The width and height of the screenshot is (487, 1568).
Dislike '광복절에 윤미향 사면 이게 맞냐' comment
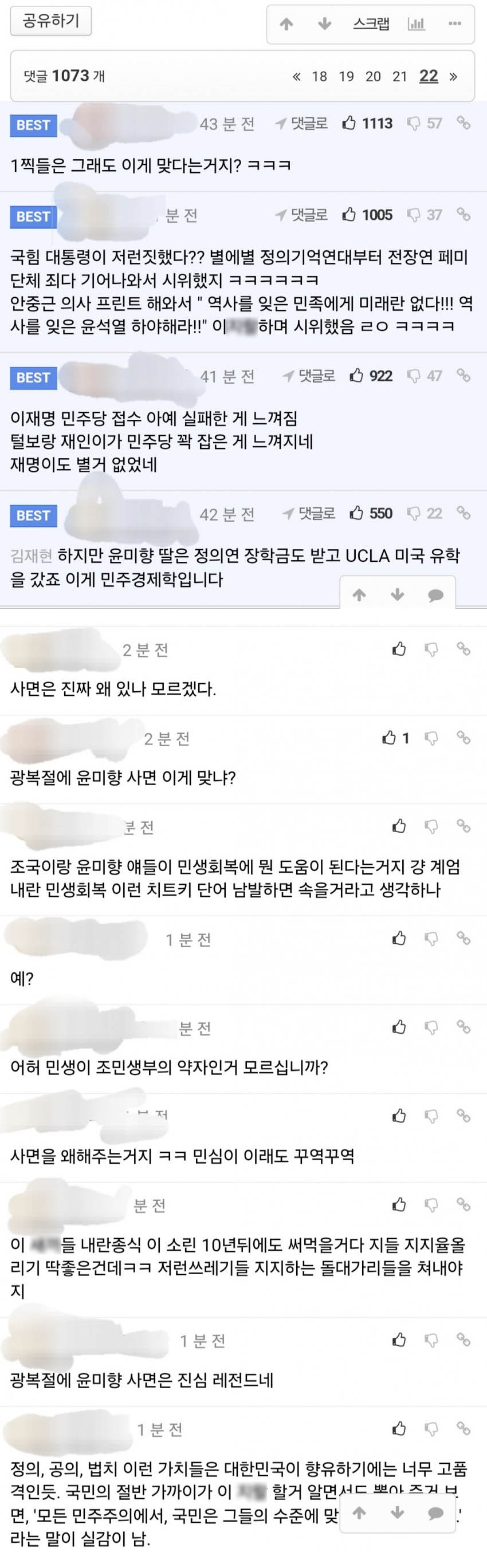pos(431,738)
